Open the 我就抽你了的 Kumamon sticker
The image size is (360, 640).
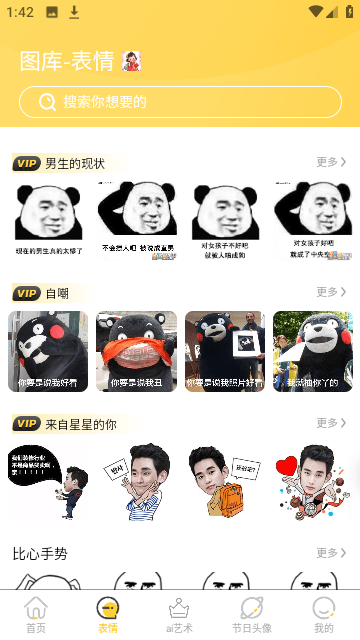tap(313, 351)
